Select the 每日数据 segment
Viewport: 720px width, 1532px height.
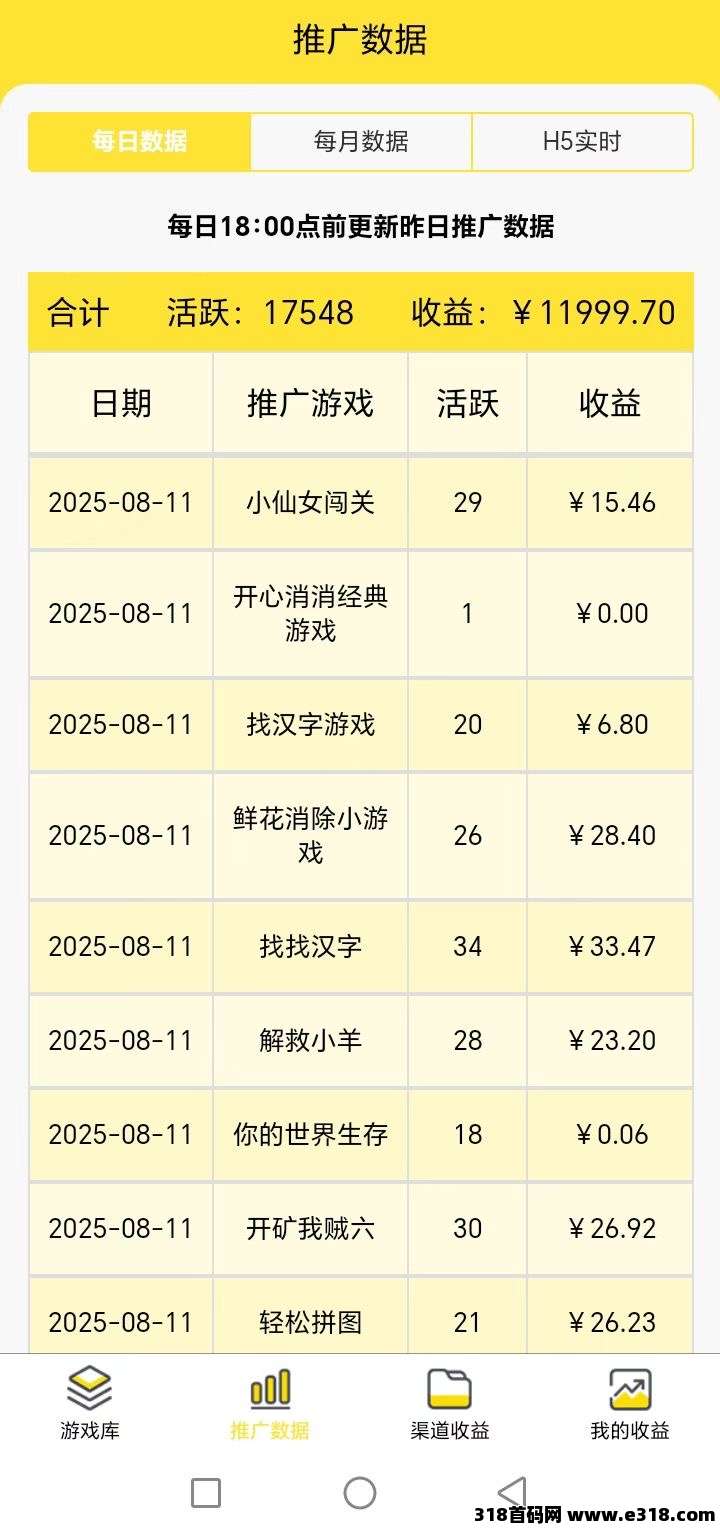point(139,142)
